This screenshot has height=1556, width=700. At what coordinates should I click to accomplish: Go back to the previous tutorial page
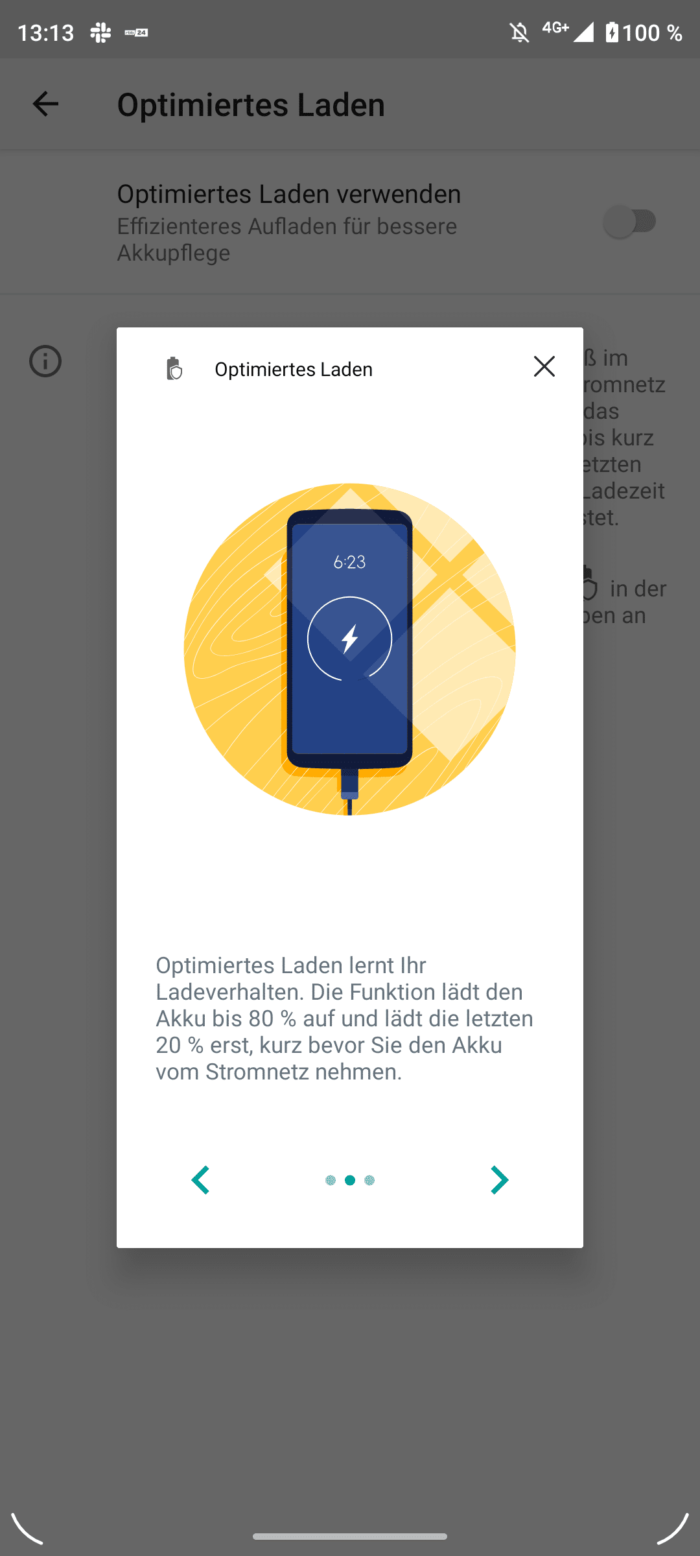200,1180
